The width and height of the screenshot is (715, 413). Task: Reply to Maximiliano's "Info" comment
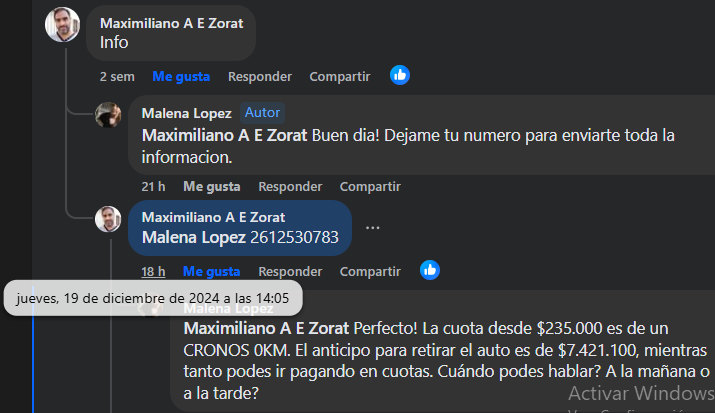click(x=260, y=76)
